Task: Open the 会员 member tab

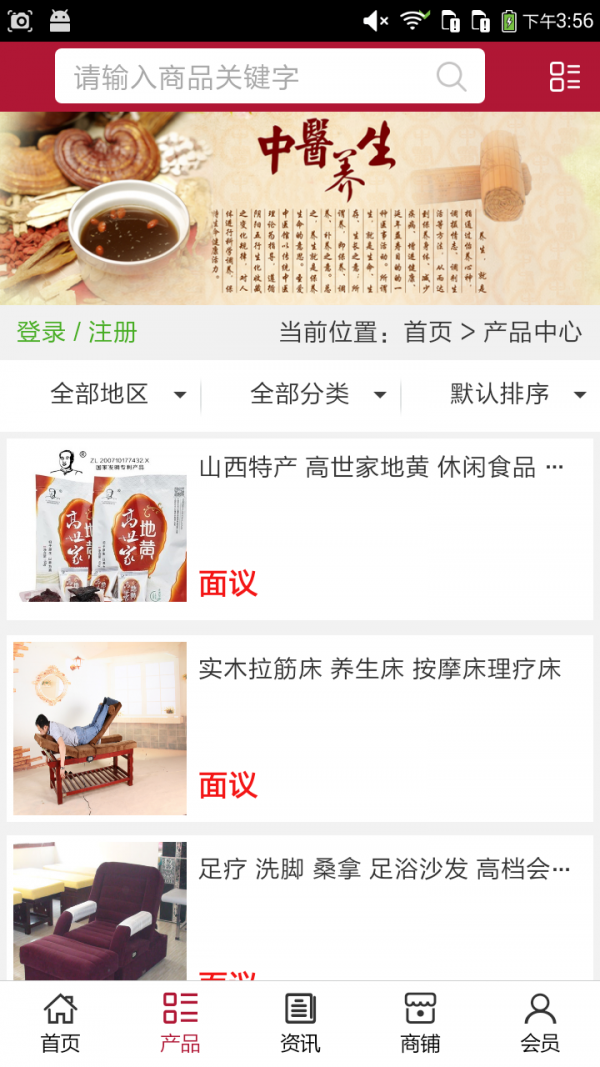Action: coord(540,1023)
